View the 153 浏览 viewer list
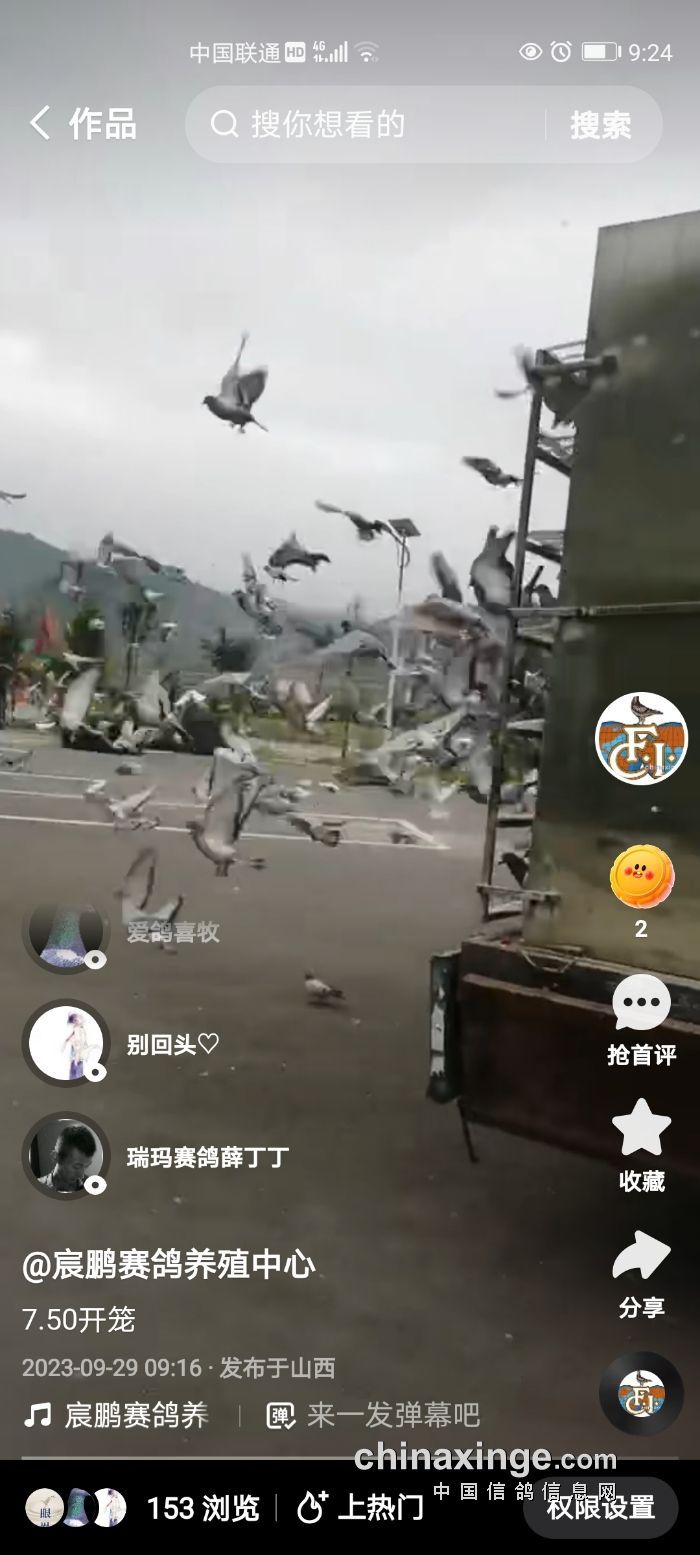700x1555 pixels. point(202,1507)
